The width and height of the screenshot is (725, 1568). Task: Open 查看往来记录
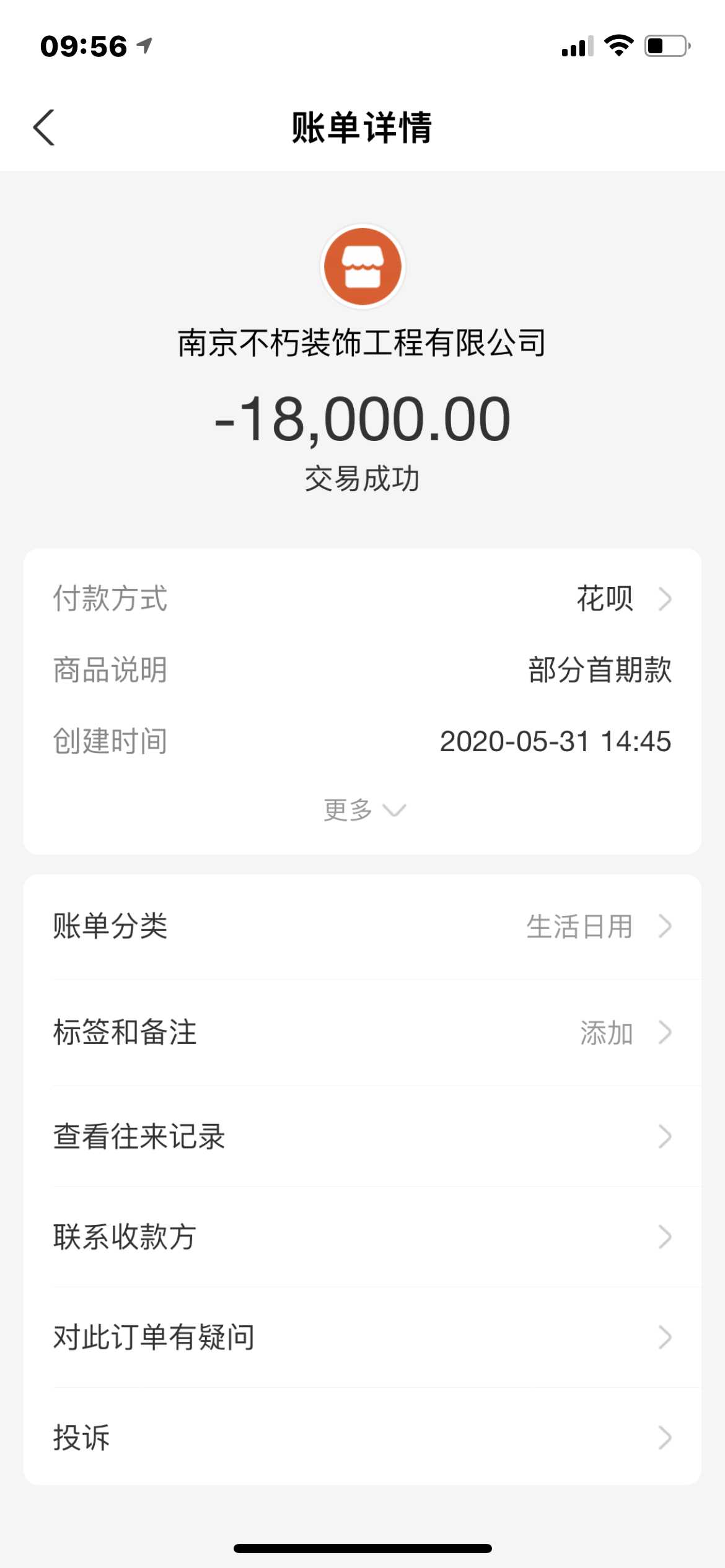(x=362, y=1136)
